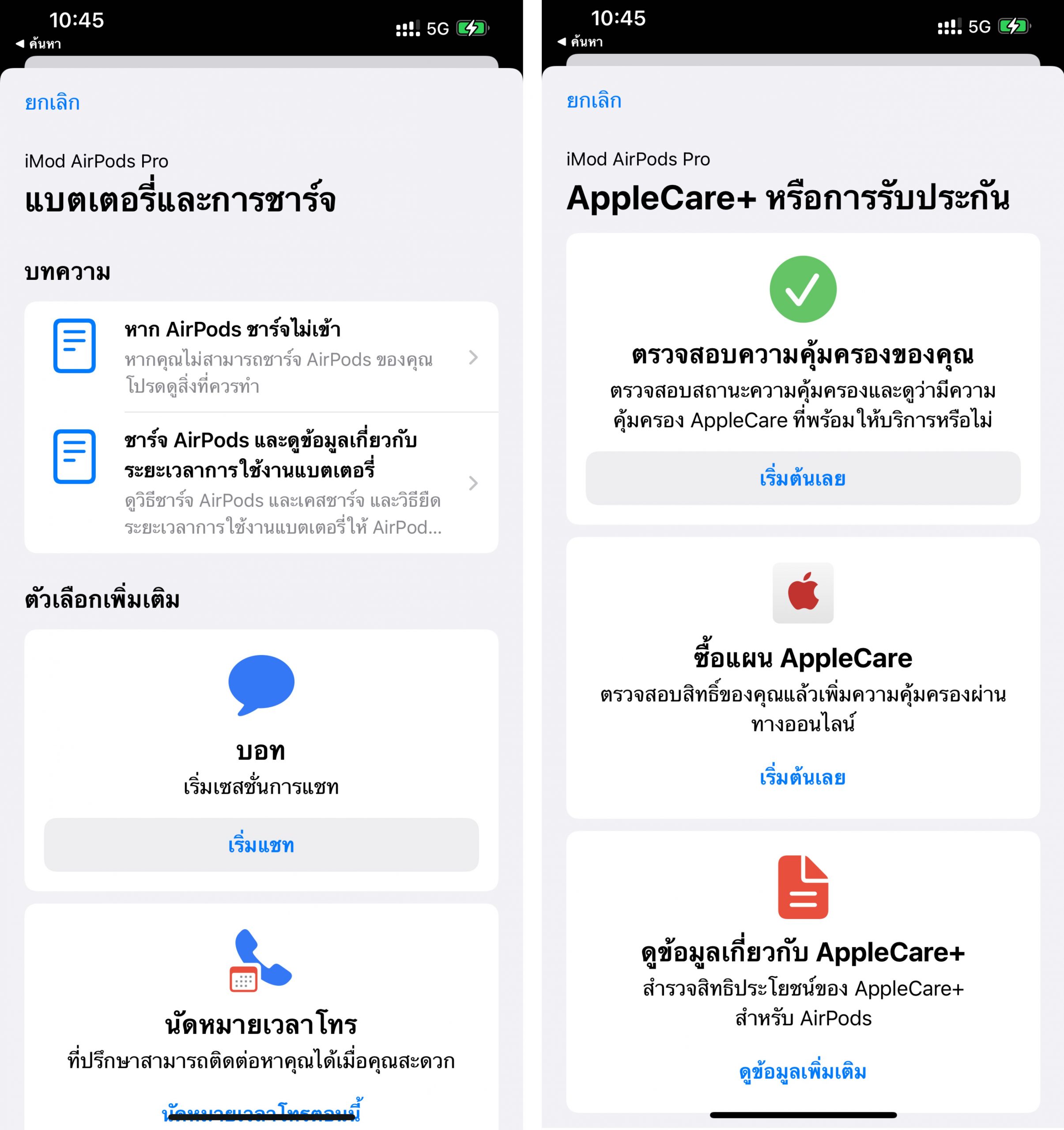Image resolution: width=1064 pixels, height=1130 pixels.
Task: Tap เริ่มต้นเลย under ตรวจสอบความคุ้มครองของคุณ
Action: pyautogui.click(x=803, y=478)
